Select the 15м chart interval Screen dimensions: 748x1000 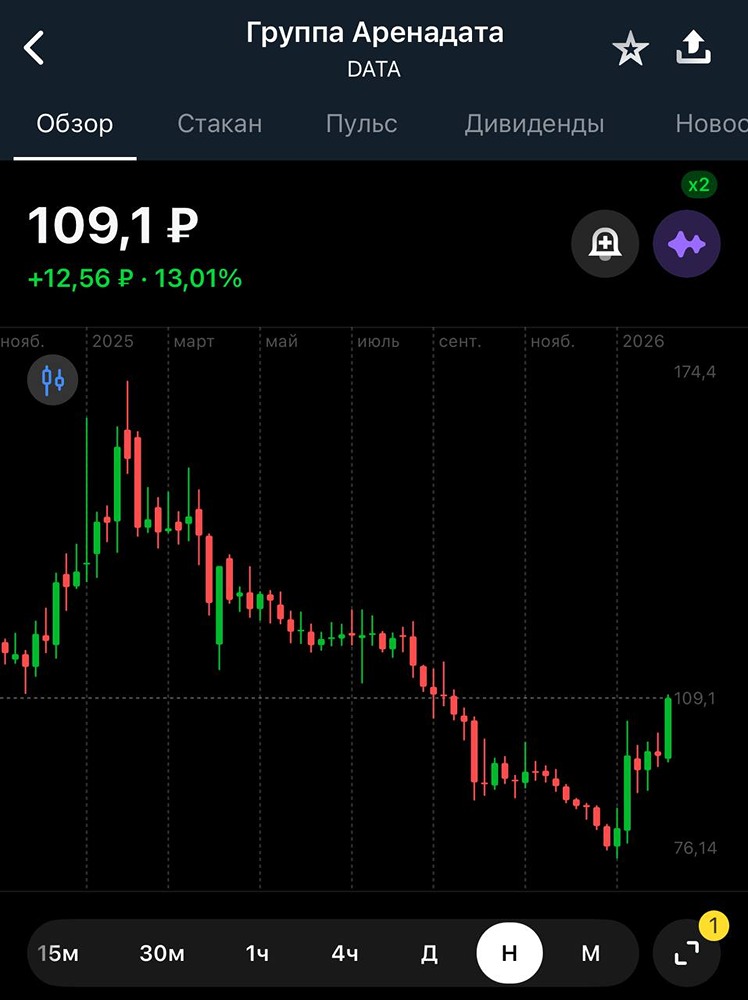pyautogui.click(x=58, y=953)
